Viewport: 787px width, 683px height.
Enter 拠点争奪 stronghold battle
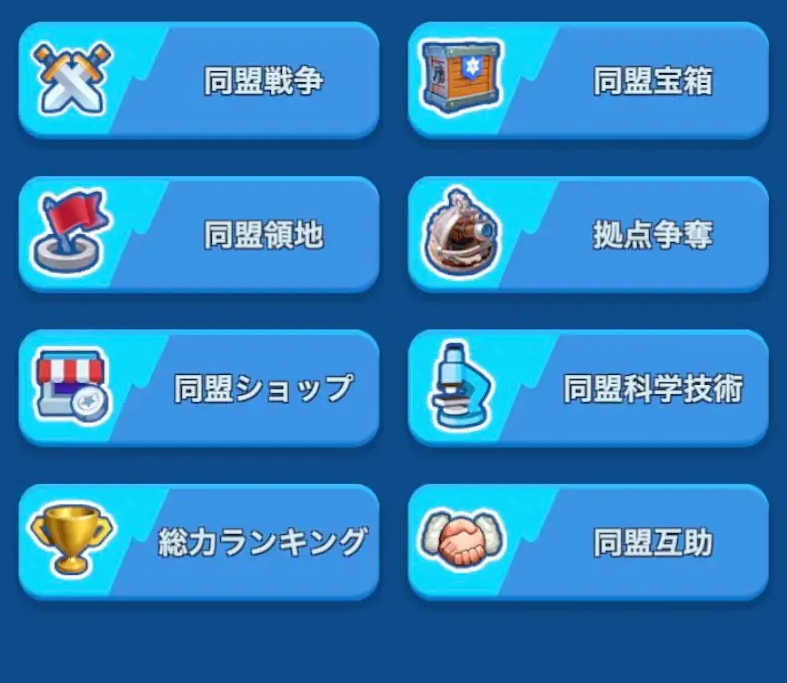coord(588,235)
